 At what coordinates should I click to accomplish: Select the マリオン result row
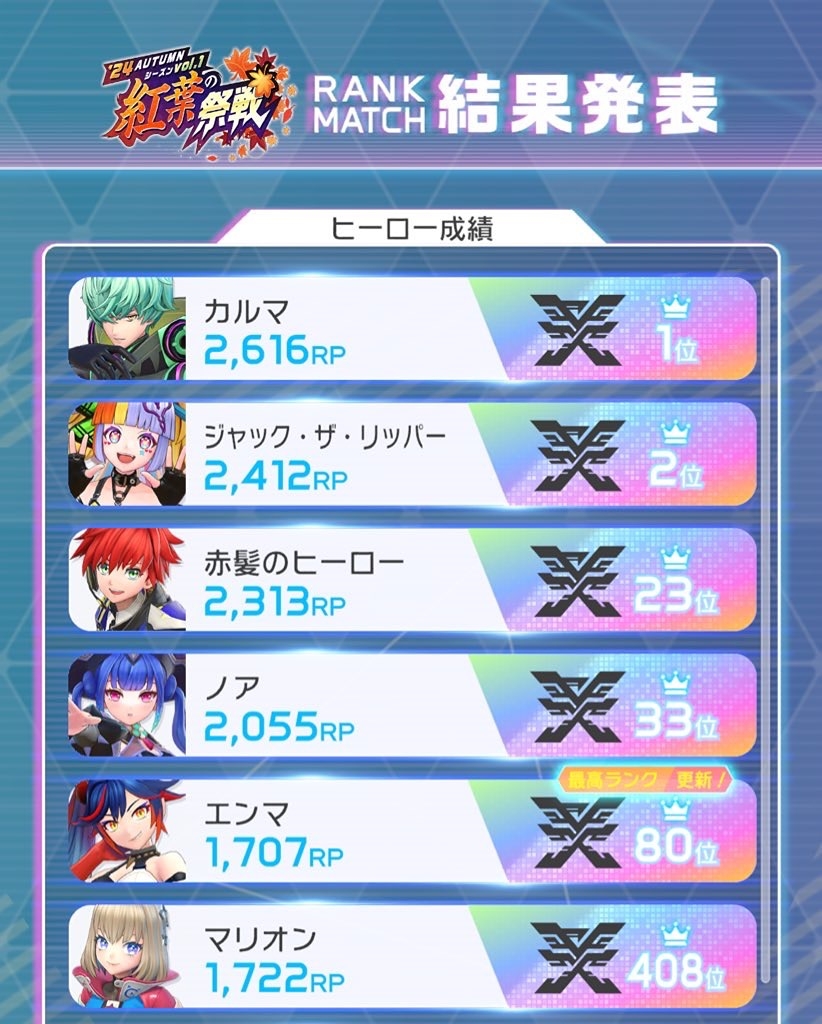coord(411,956)
